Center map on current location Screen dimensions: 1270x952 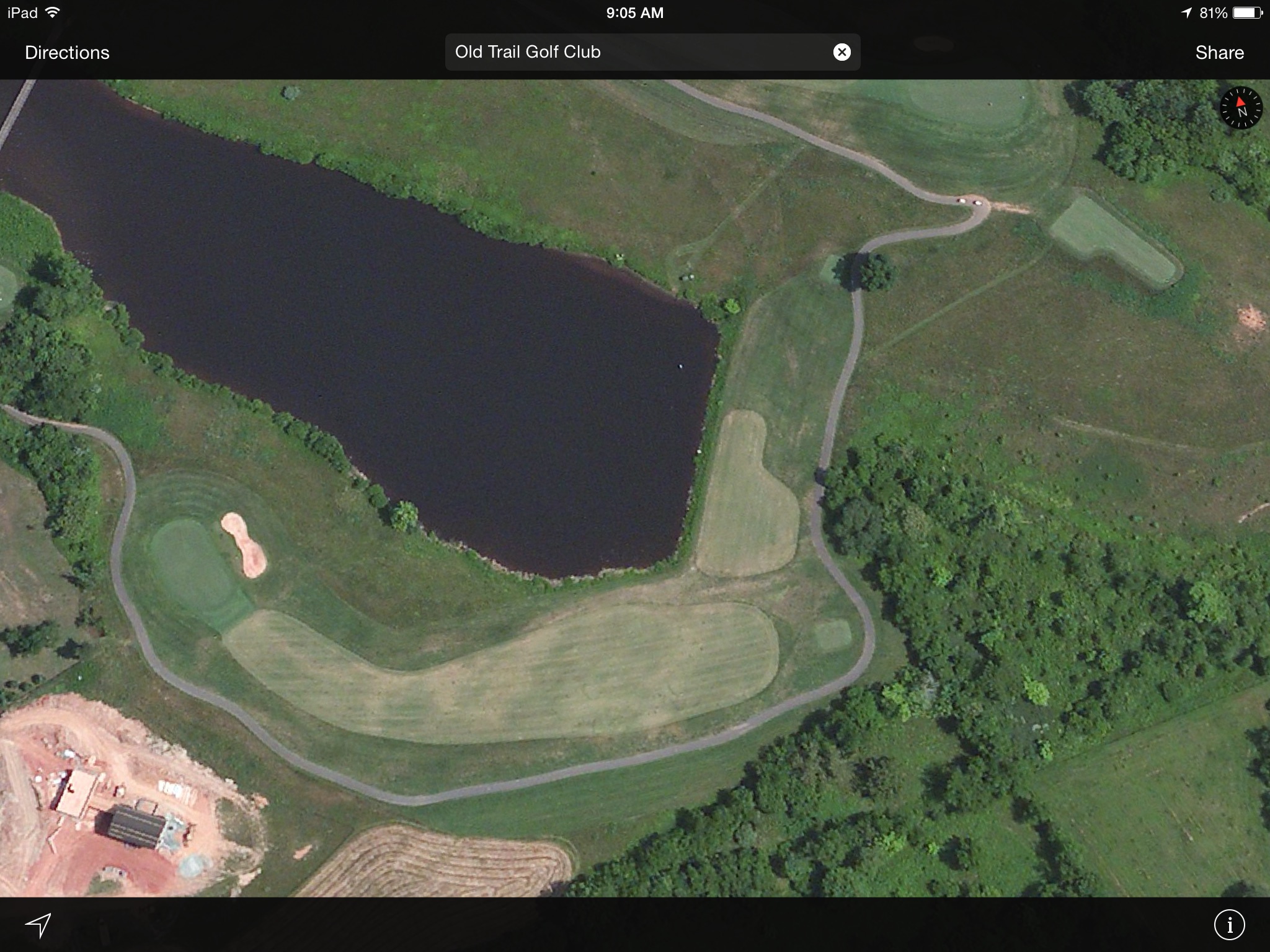point(38,925)
